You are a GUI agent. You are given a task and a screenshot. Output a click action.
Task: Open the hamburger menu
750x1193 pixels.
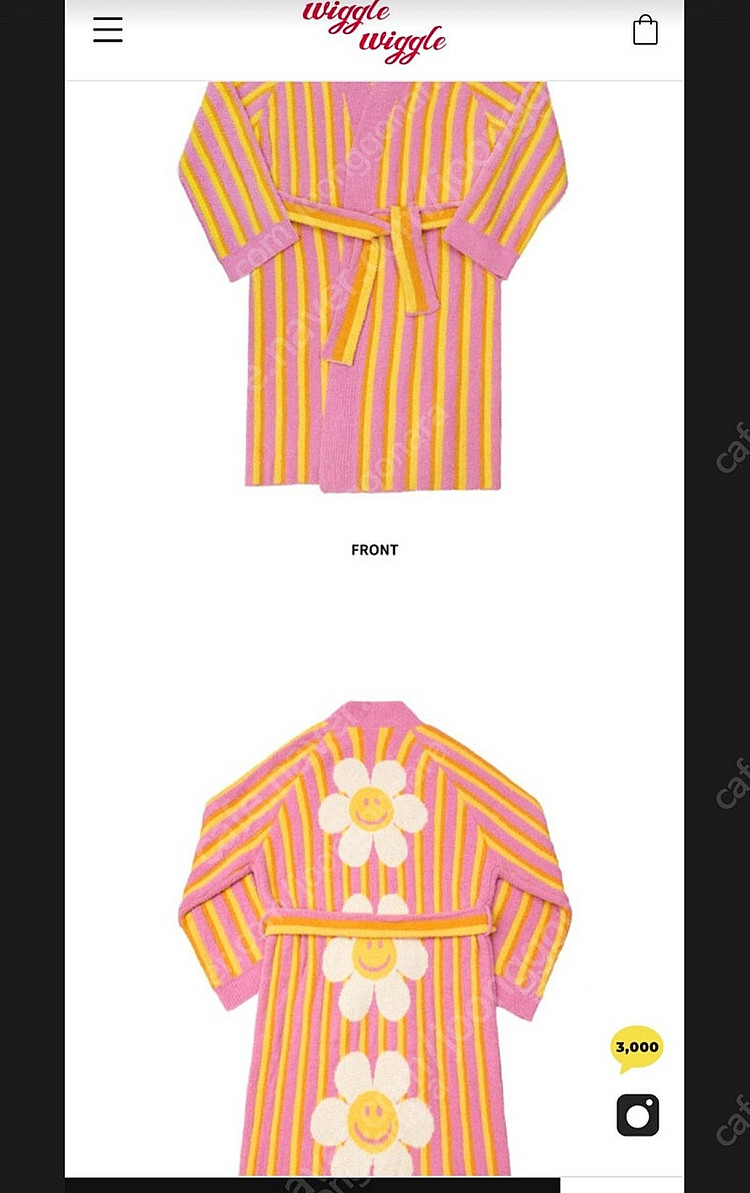click(x=108, y=29)
